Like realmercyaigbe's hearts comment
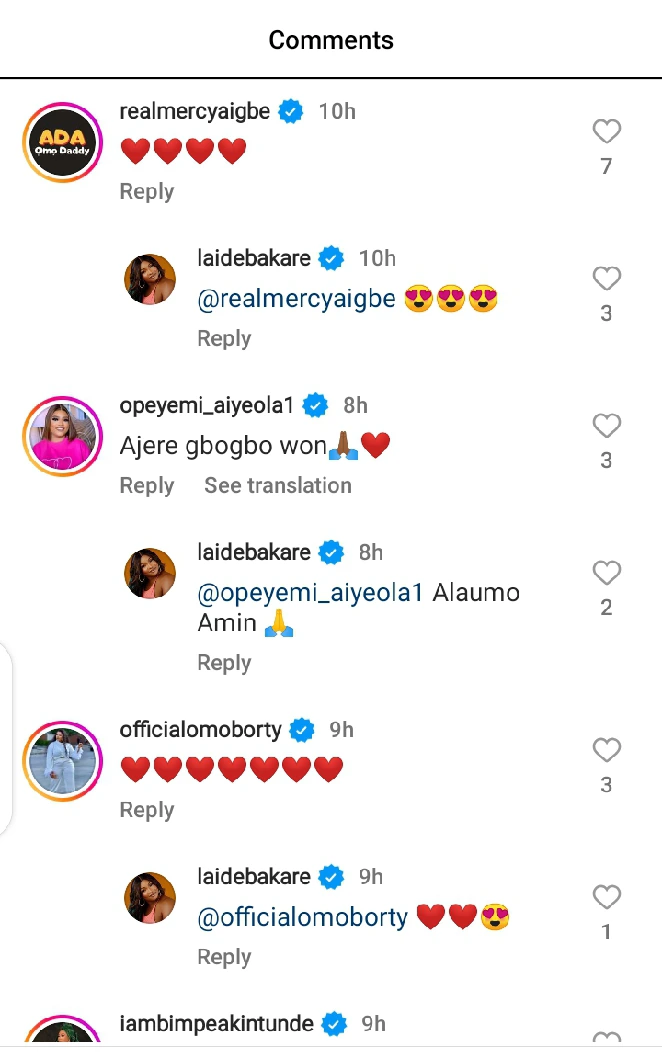 606,132
